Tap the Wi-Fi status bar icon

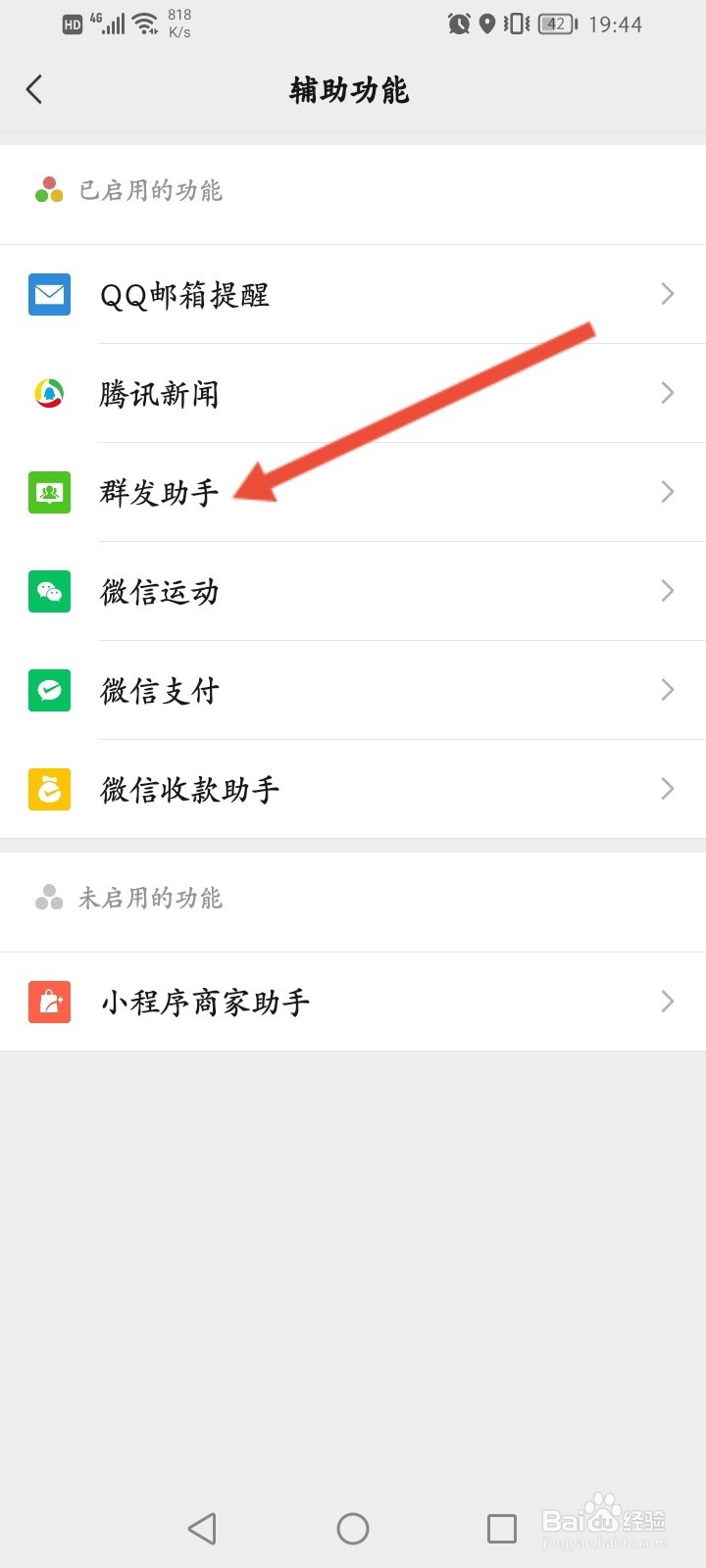tap(145, 24)
